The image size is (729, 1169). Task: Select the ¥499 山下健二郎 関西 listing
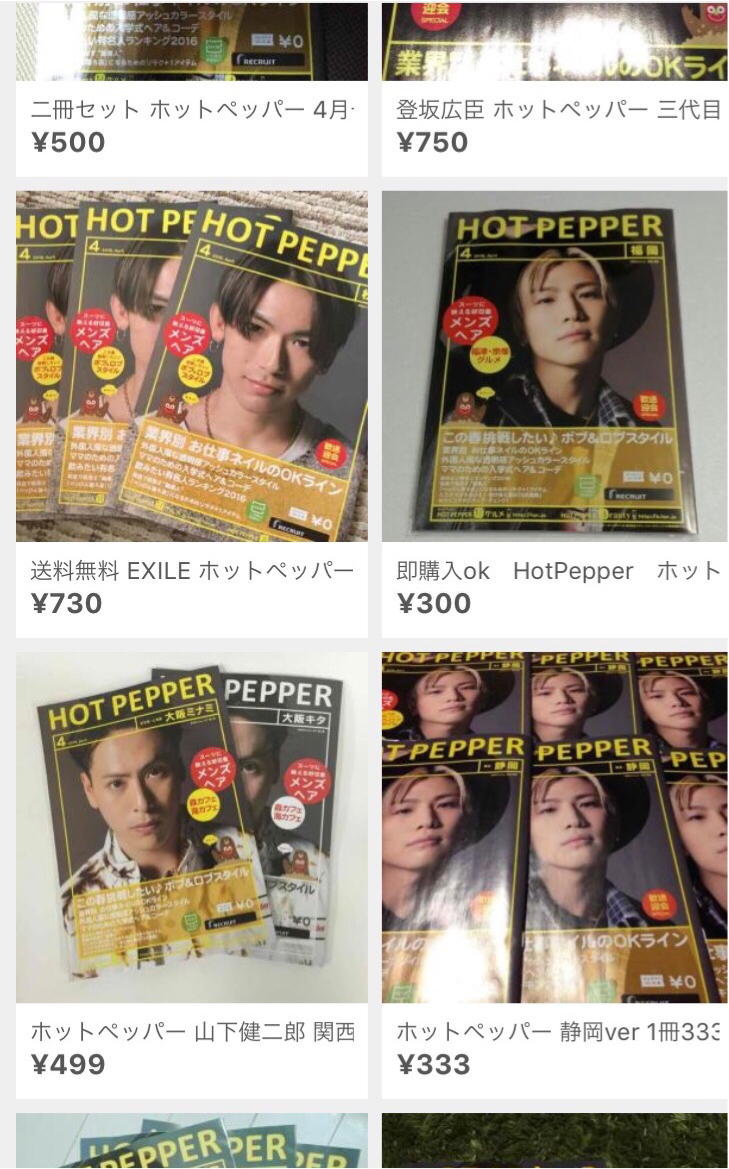pos(191,827)
